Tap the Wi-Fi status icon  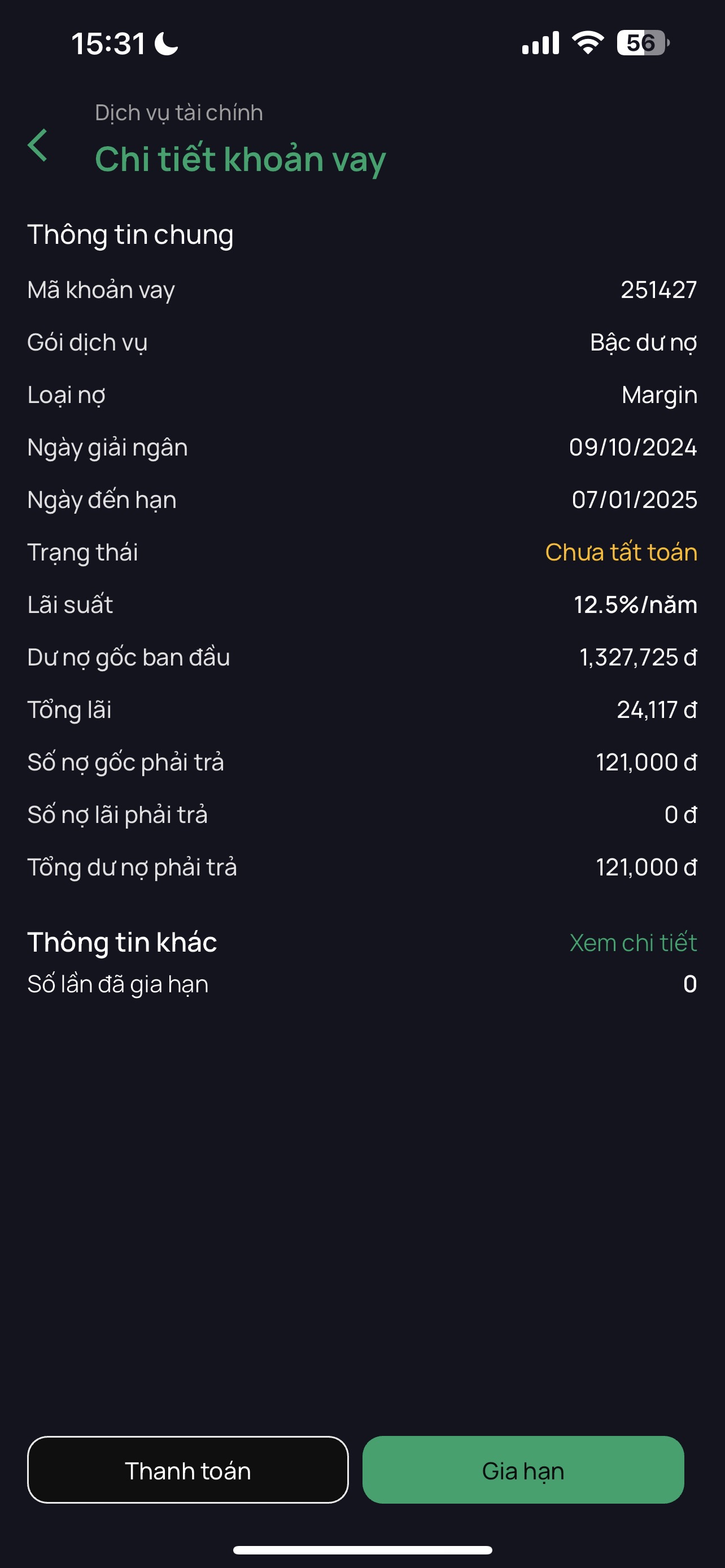pos(586,42)
